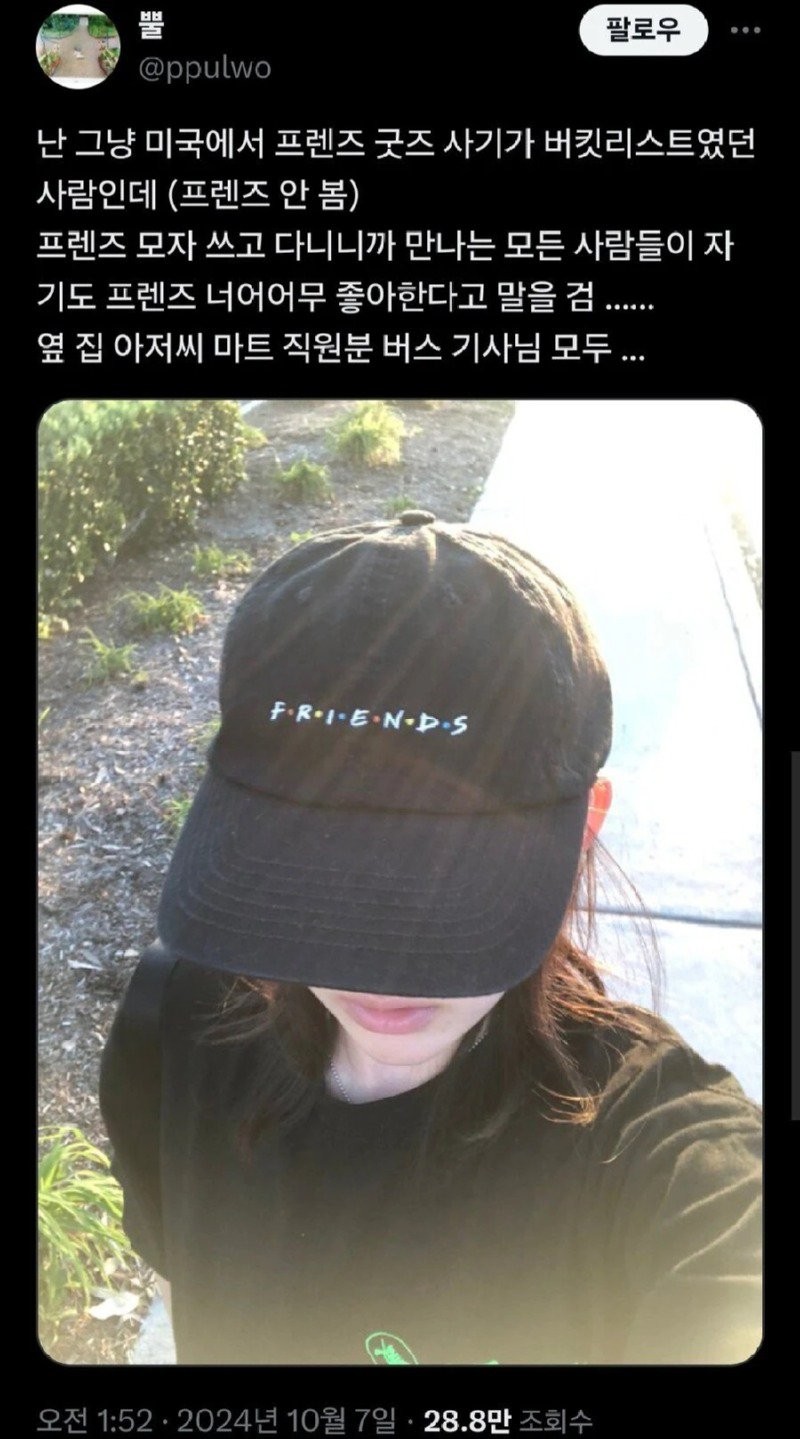Open the Friends cap photo fullscreen

coord(400,880)
